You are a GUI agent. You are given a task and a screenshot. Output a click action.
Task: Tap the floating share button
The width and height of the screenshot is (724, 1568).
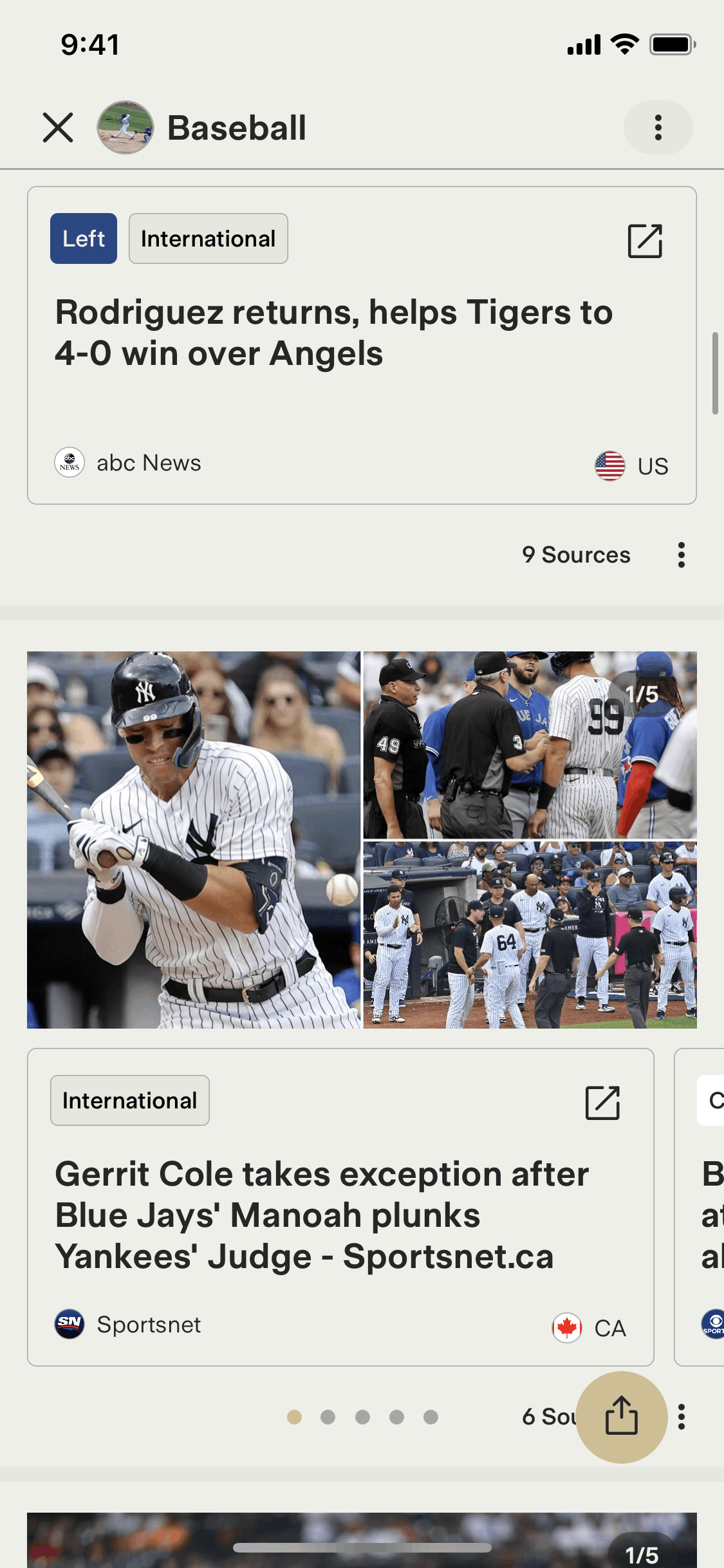click(x=621, y=1417)
